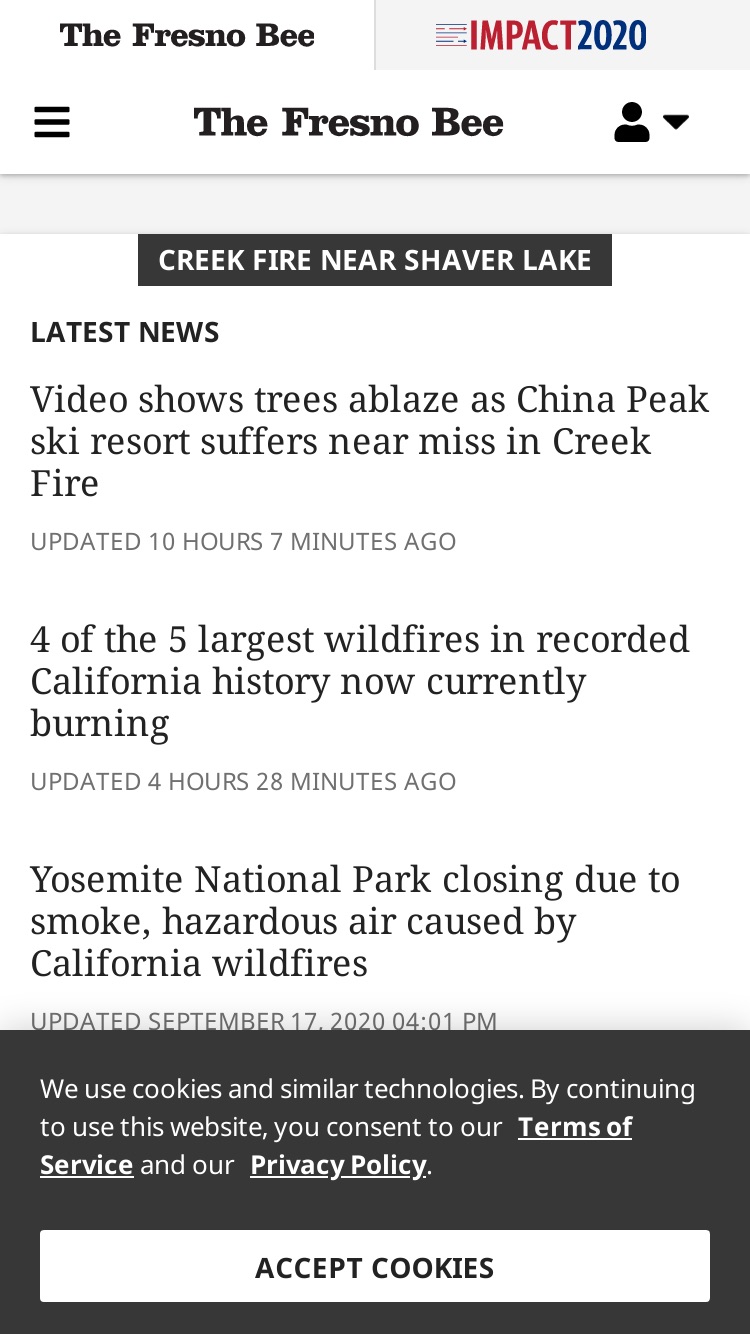This screenshot has height=1334, width=750.
Task: View the Privacy Policy link
Action: 338,1165
